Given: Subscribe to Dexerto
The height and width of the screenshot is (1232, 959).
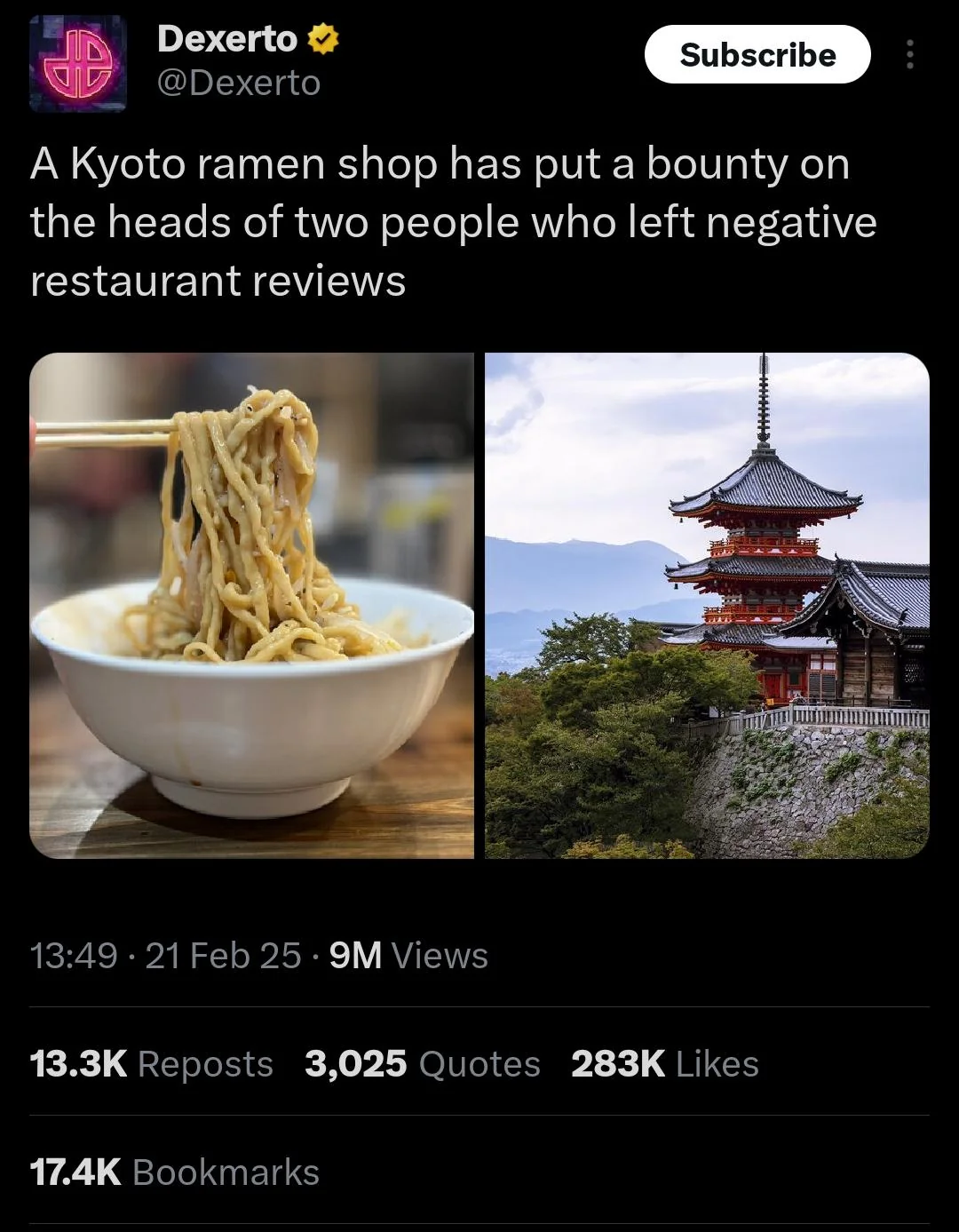Looking at the screenshot, I should (x=757, y=55).
